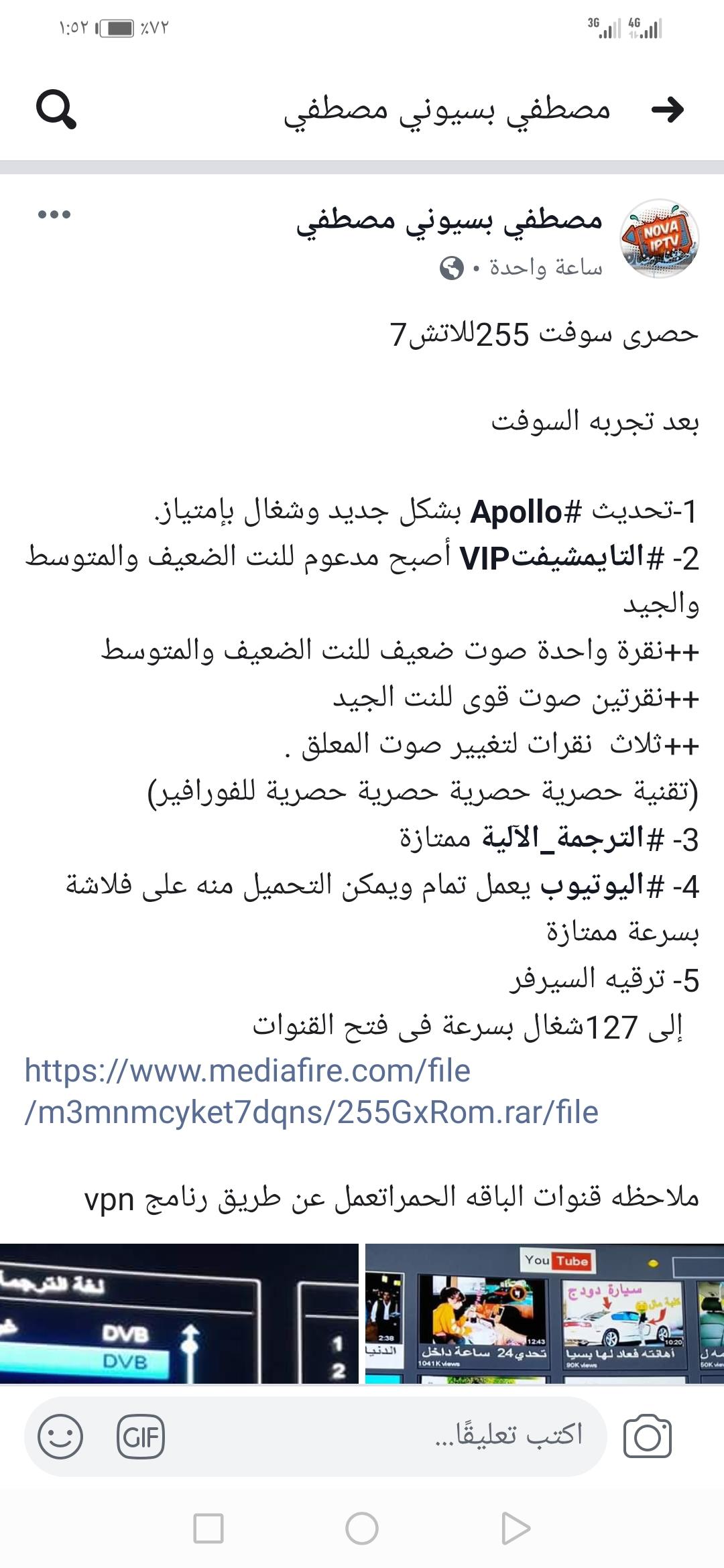Open the search magnifier icon
Image resolution: width=724 pixels, height=1568 pixels.
[56, 109]
